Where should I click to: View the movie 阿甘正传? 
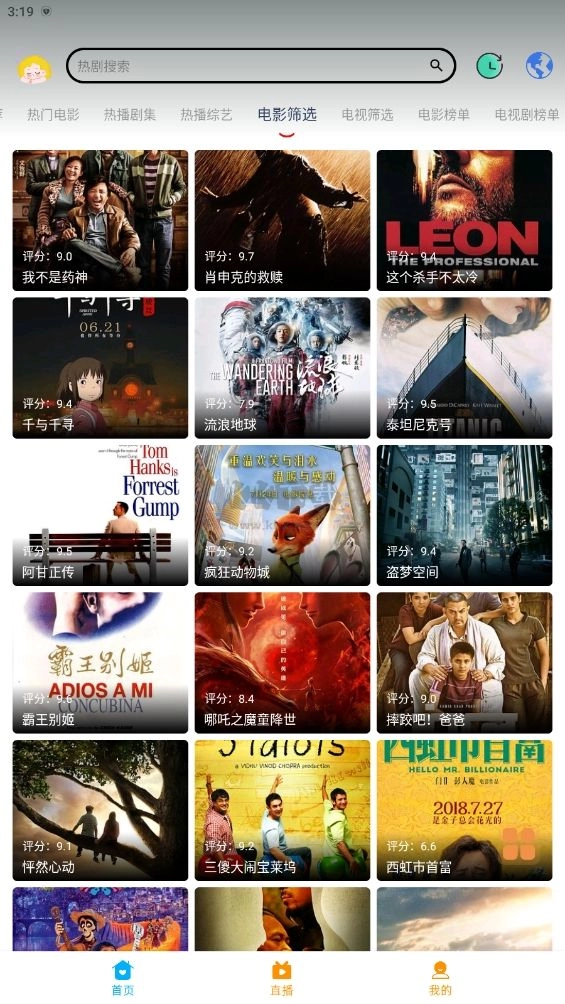click(101, 515)
